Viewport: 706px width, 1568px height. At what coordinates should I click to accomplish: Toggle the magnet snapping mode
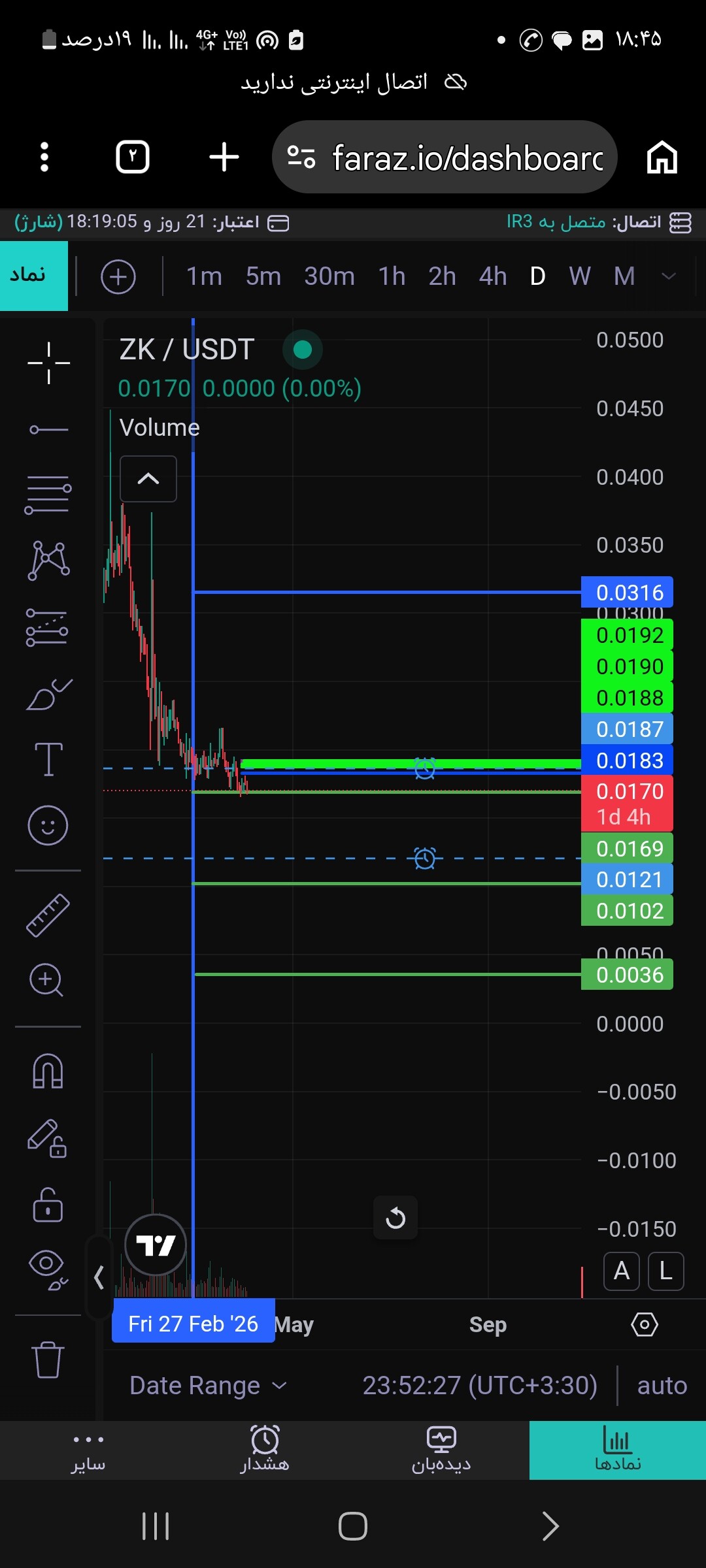click(48, 1071)
